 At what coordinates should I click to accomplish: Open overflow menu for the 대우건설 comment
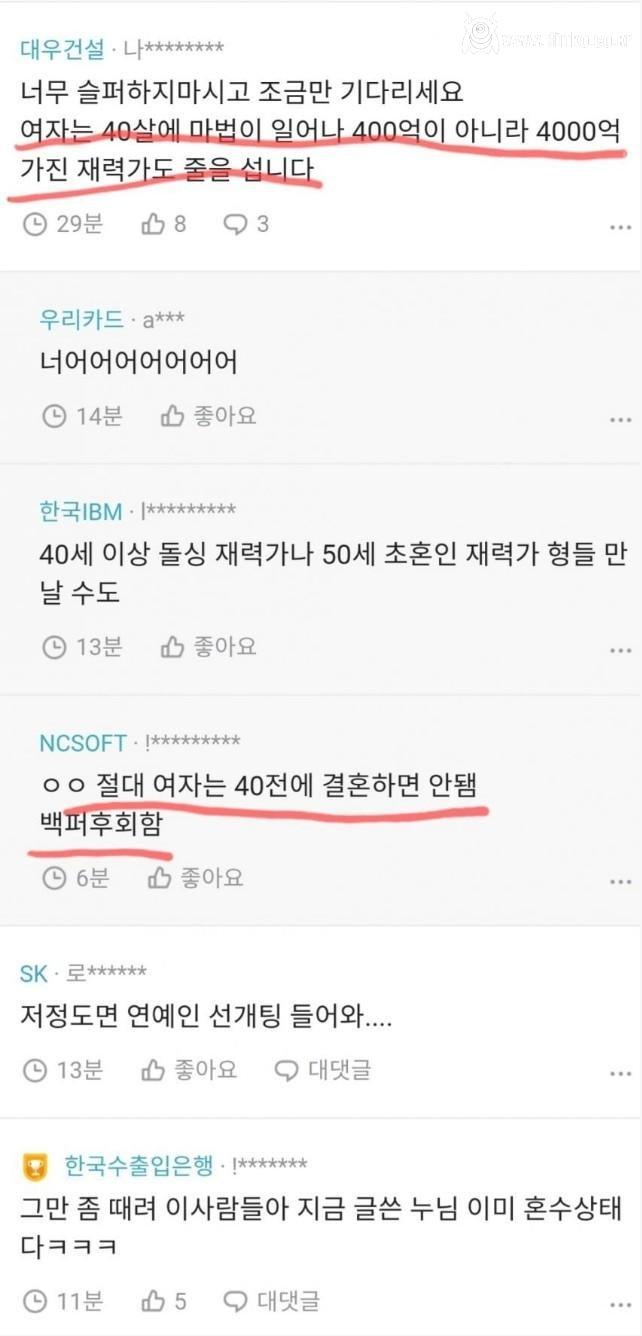[620, 227]
